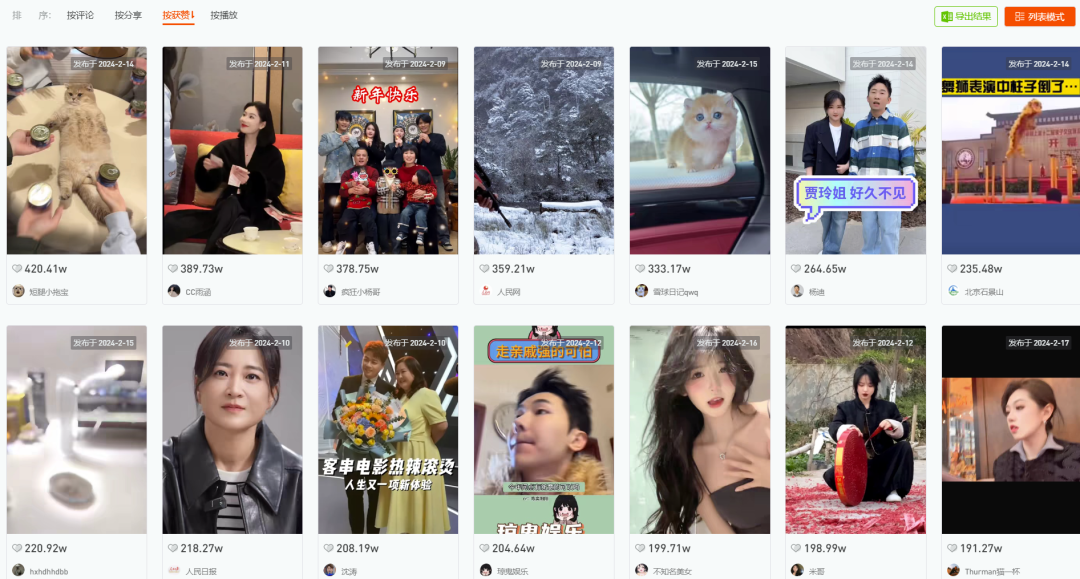Sort videos by 按评论
The width and height of the screenshot is (1080, 579).
(80, 16)
